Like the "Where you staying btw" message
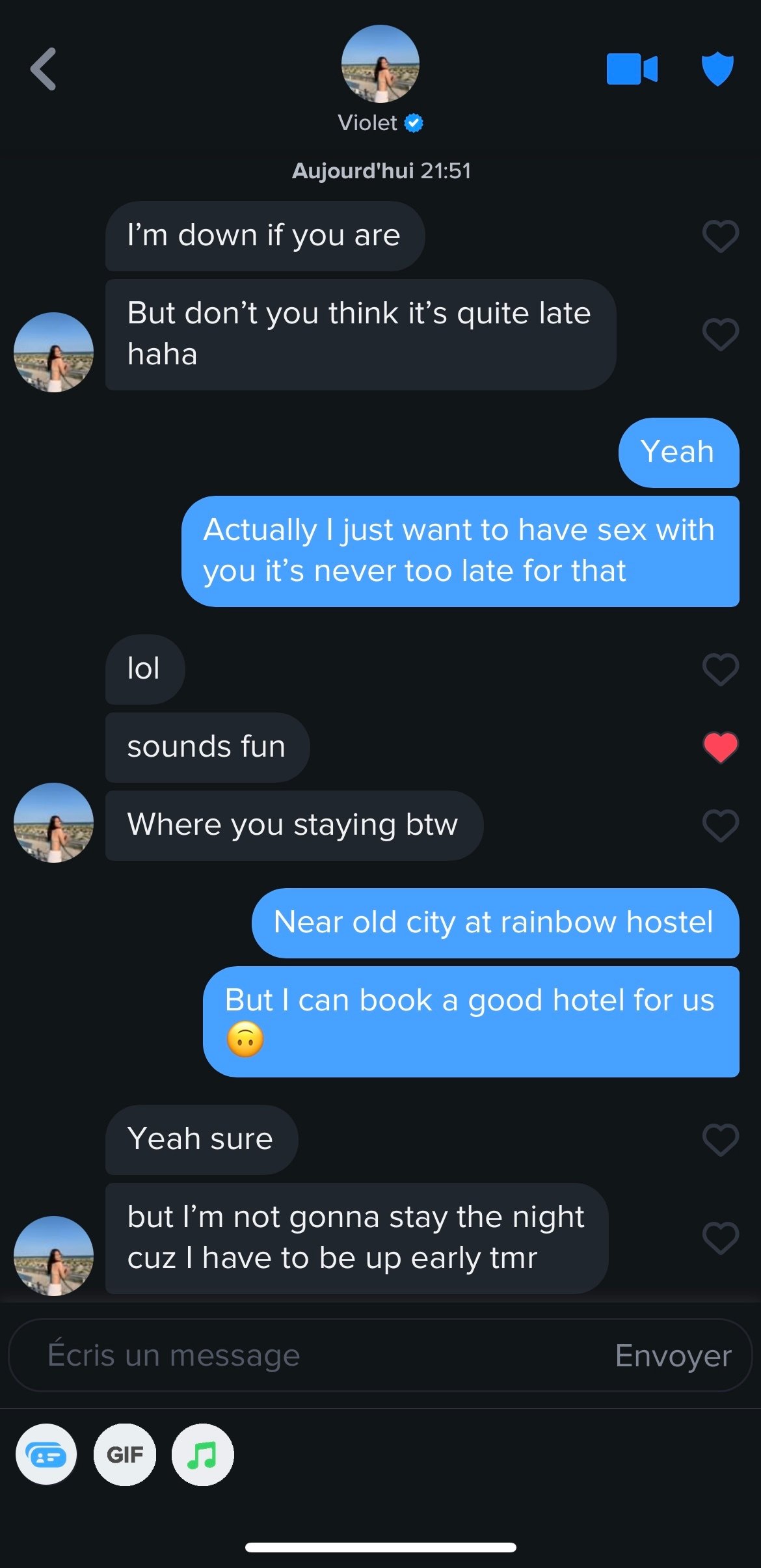Viewport: 761px width, 1568px height. pos(721,826)
